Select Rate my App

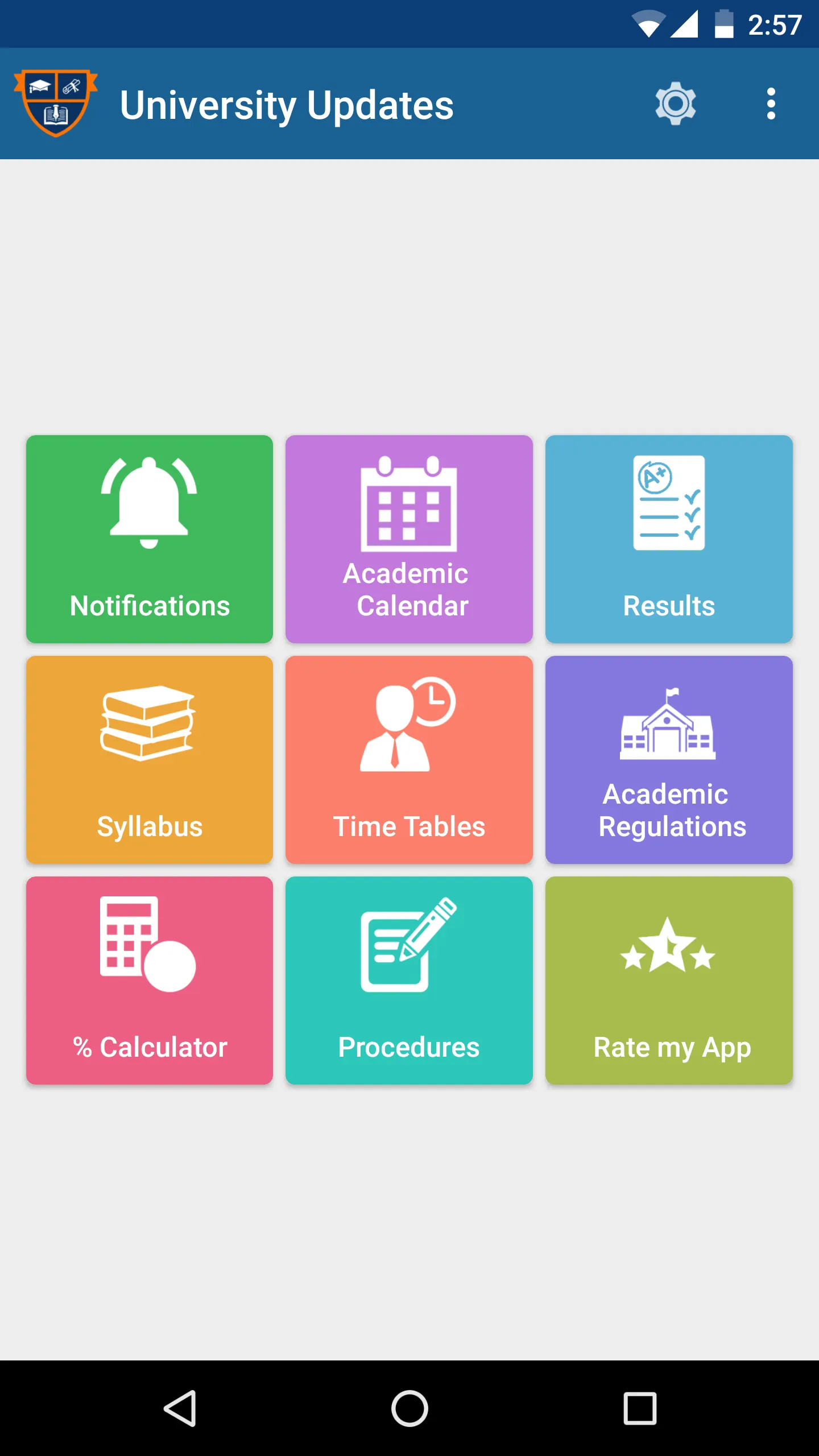click(x=669, y=981)
